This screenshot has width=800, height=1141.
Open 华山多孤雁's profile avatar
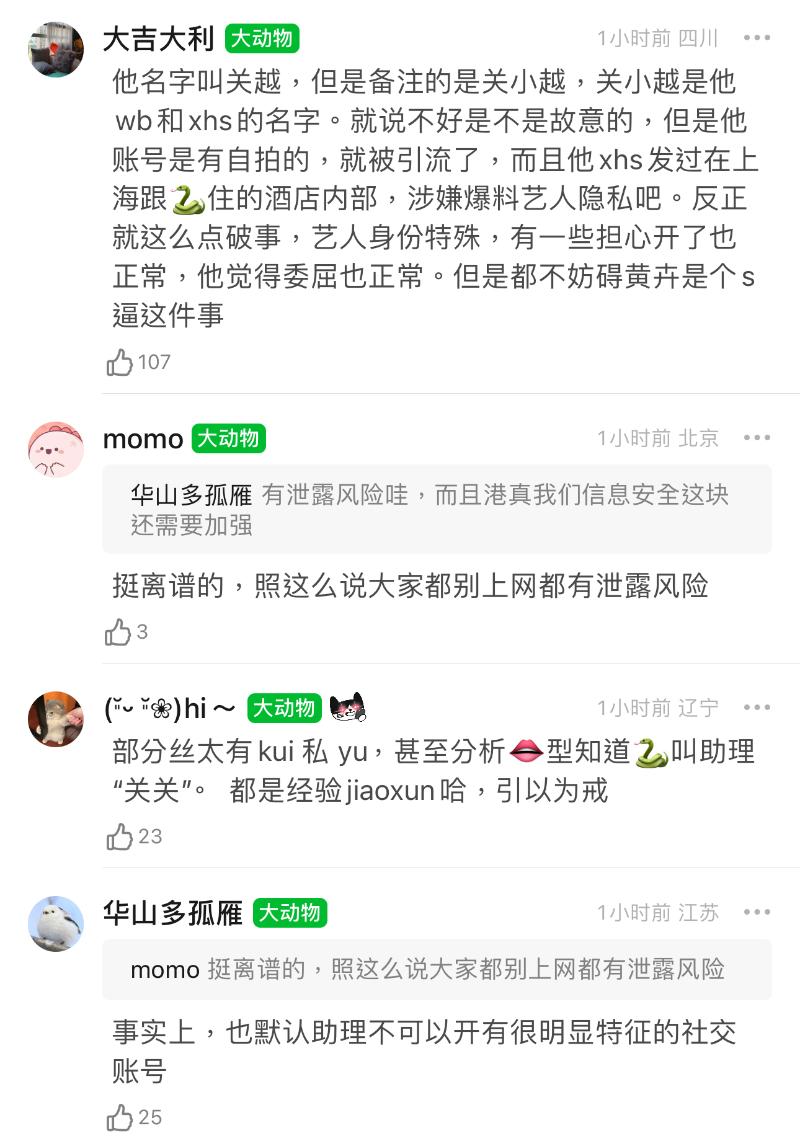click(x=55, y=923)
